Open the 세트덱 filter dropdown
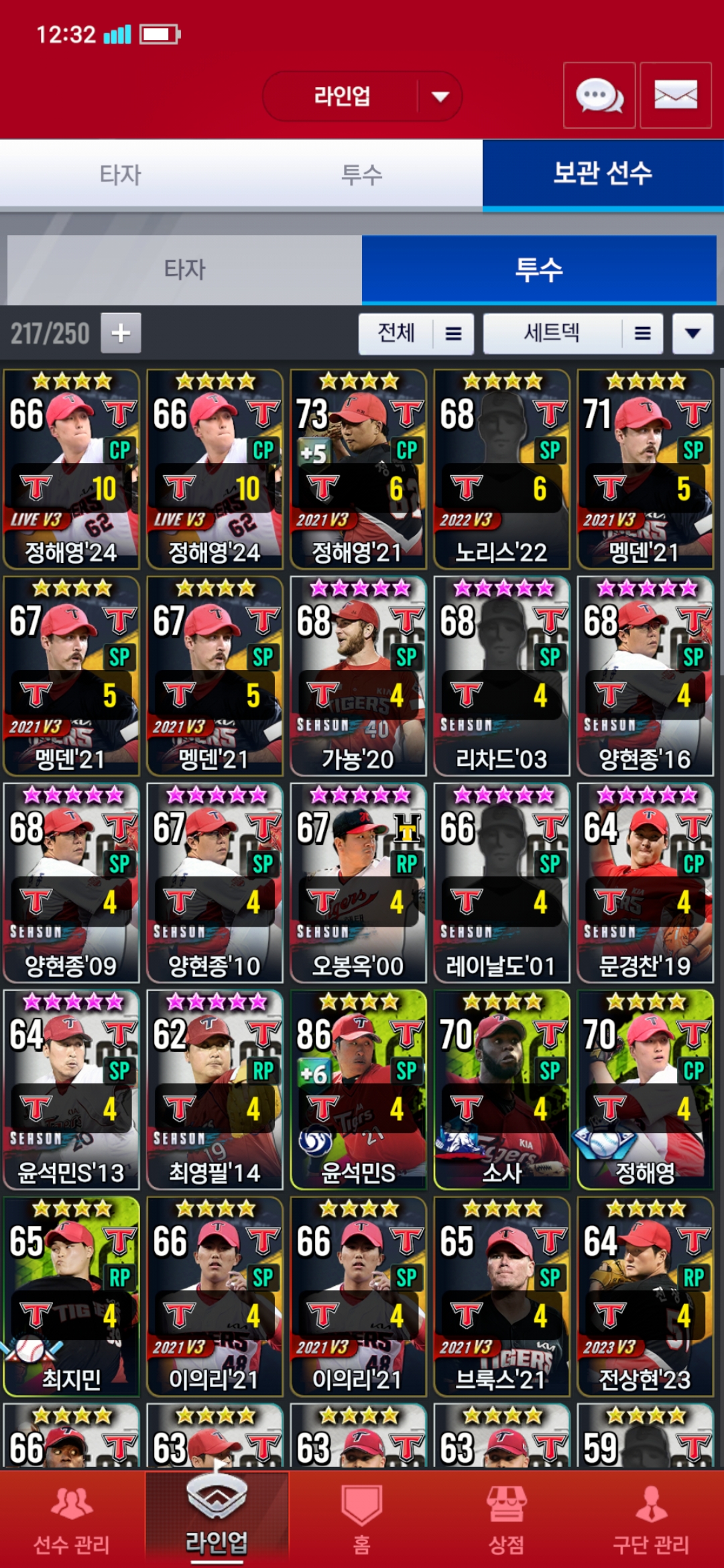Image resolution: width=724 pixels, height=1568 pixels. [x=573, y=333]
